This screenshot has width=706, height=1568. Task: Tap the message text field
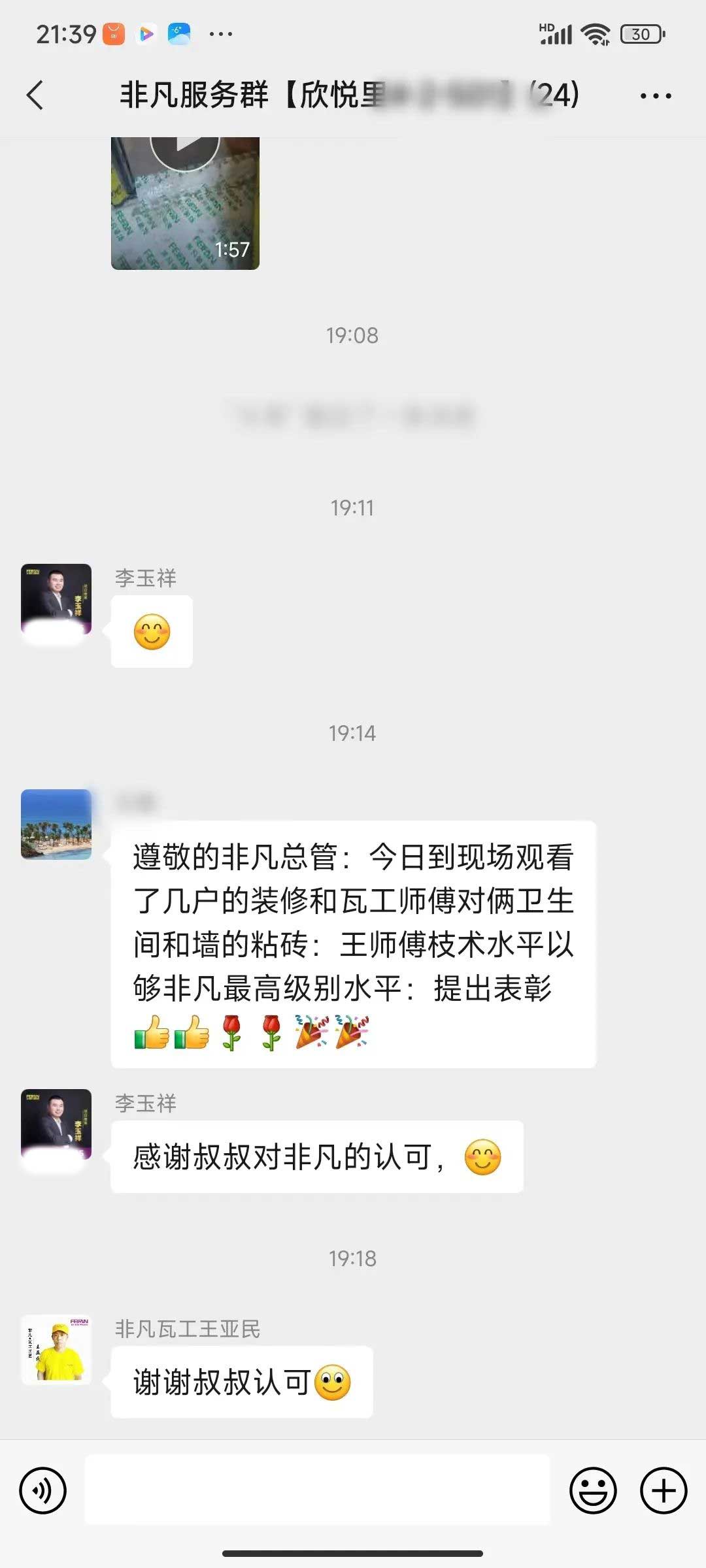tap(318, 1490)
